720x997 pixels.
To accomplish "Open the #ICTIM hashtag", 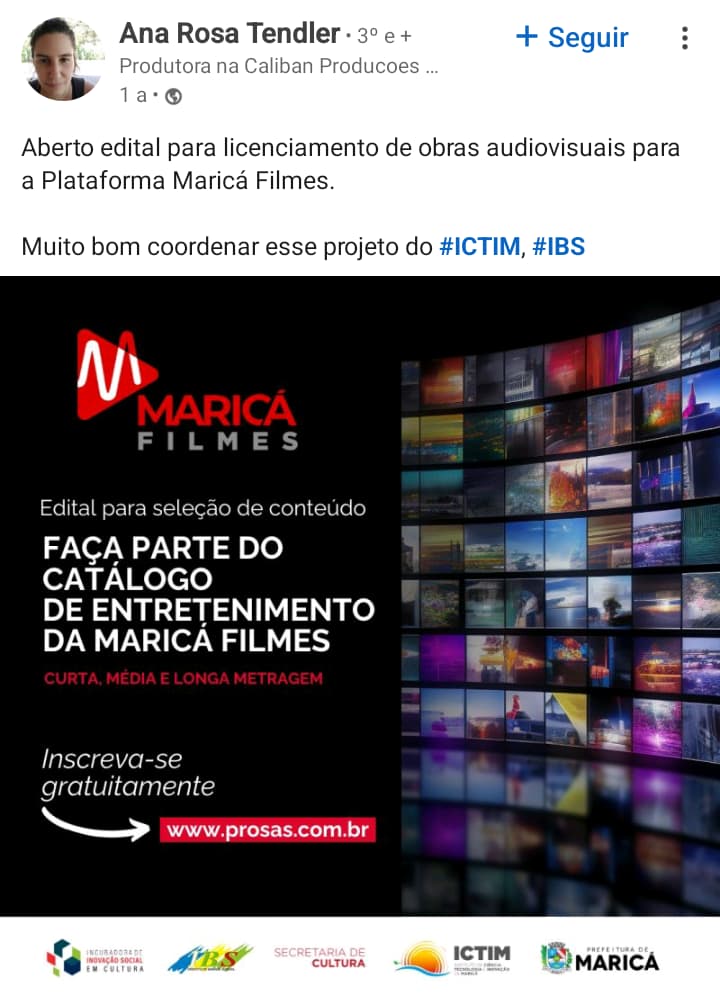I will pos(479,246).
